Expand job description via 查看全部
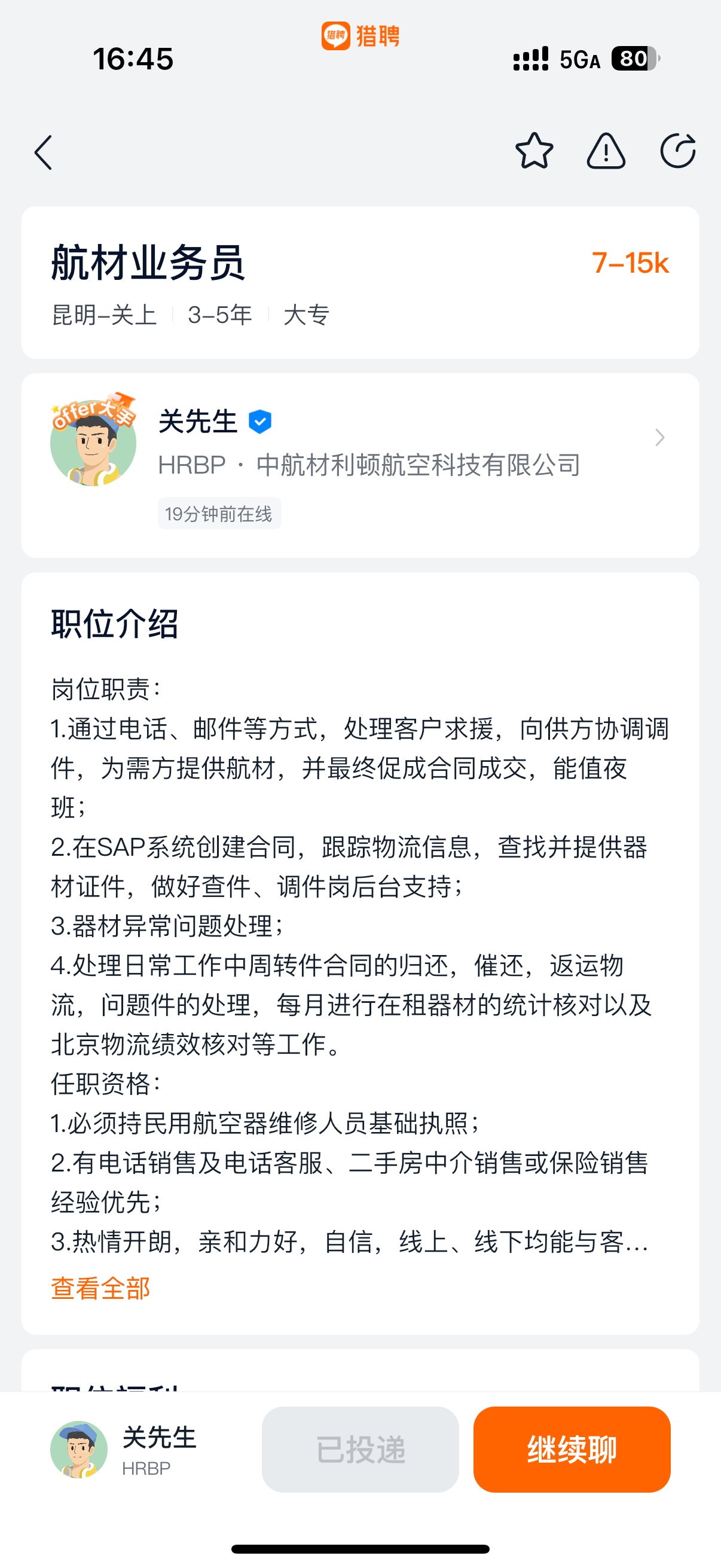The height and width of the screenshot is (1568, 721). 100,1288
